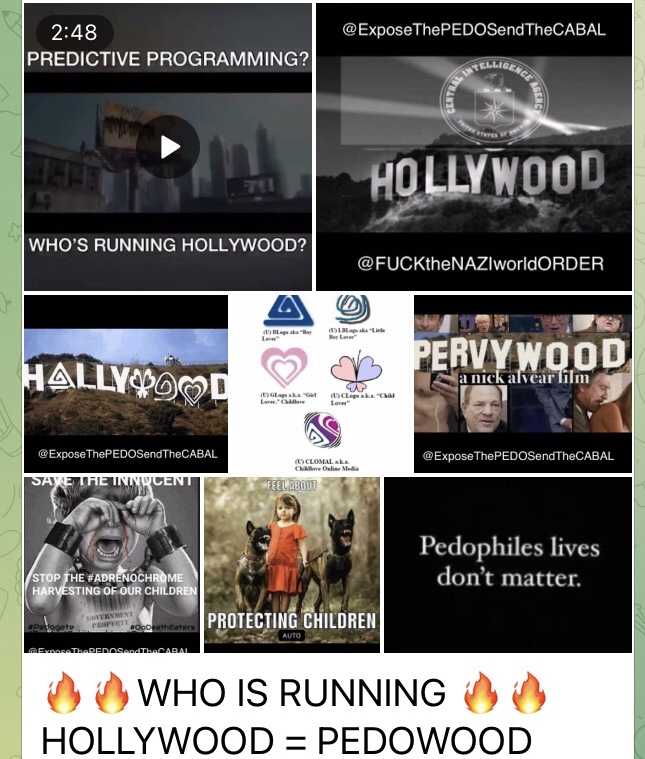The height and width of the screenshot is (759, 645).
Task: Open the crying child image tile
Action: [111, 564]
